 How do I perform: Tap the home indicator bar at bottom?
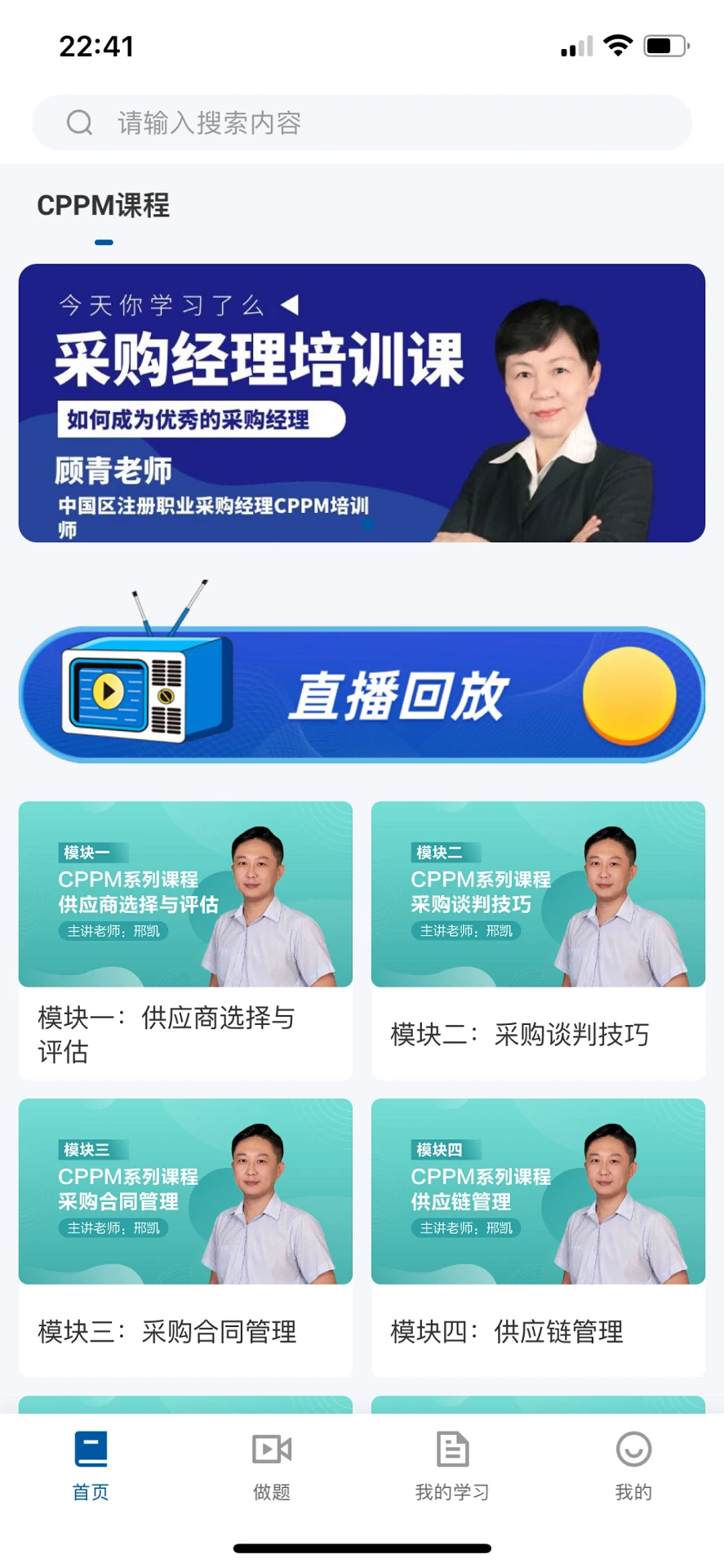362,1544
